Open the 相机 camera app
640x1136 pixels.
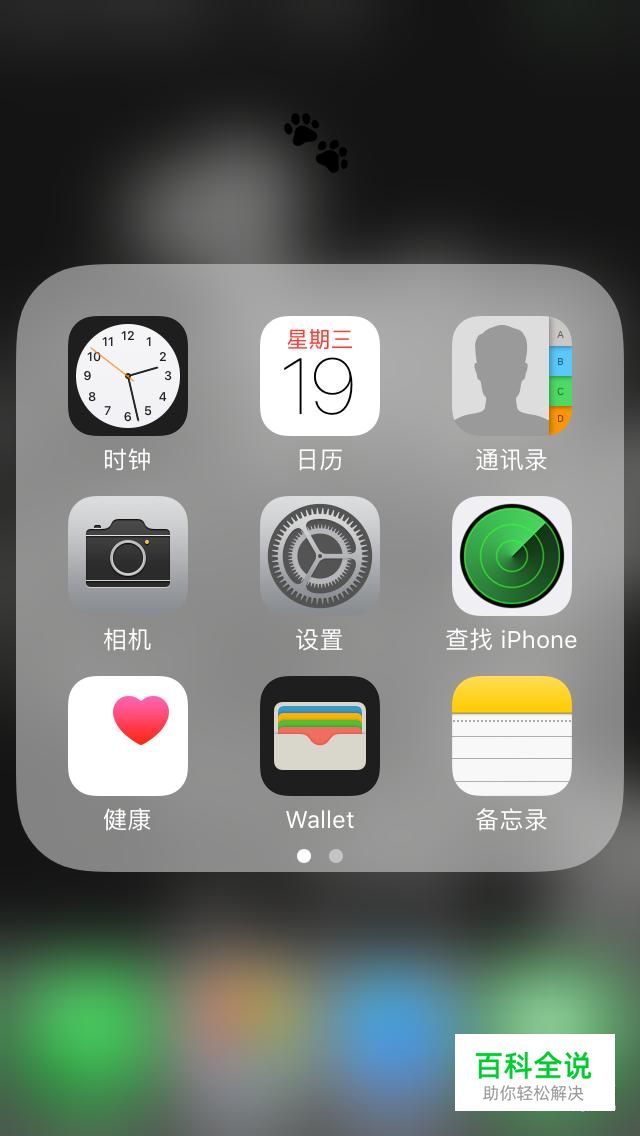click(x=128, y=556)
